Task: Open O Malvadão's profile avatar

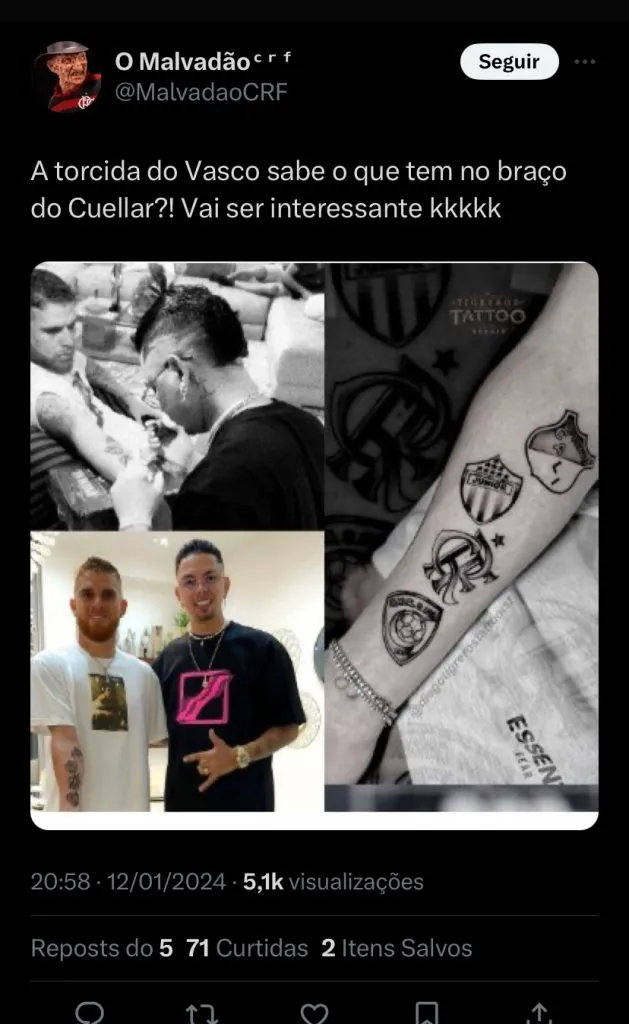Action: coord(67,76)
